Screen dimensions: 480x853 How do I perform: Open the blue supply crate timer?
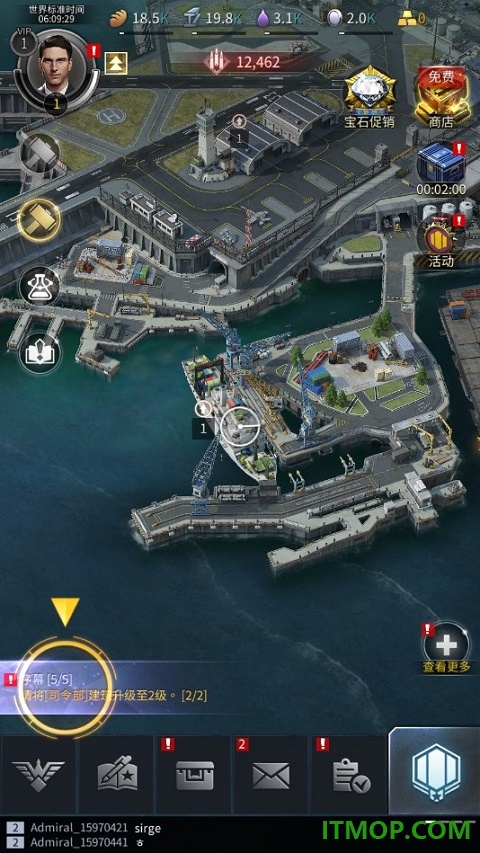pyautogui.click(x=441, y=169)
